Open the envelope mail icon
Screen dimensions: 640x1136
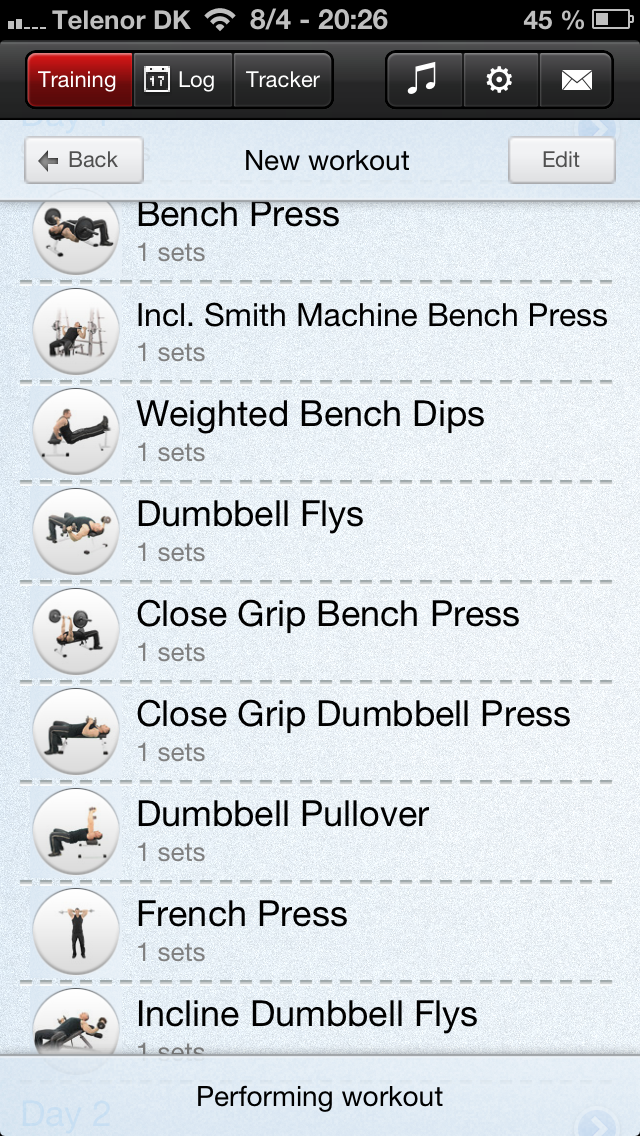point(576,80)
